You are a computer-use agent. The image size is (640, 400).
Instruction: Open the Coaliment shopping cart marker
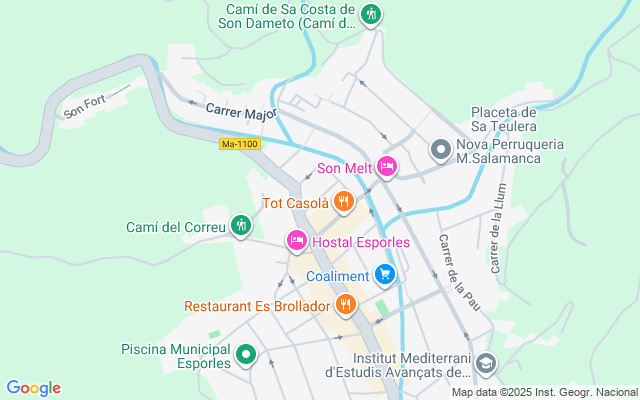[385, 274]
